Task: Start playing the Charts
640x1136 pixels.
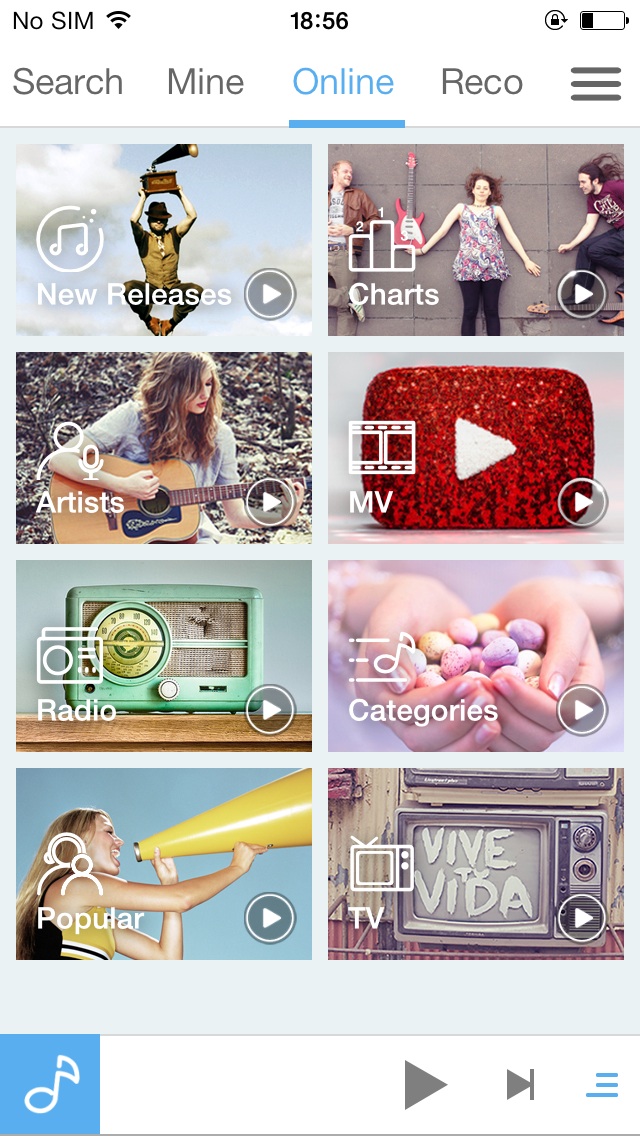Action: click(x=582, y=294)
